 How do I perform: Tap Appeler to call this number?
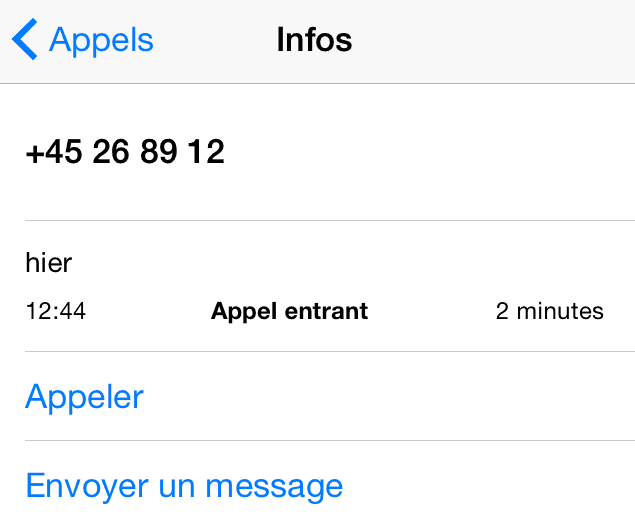point(85,397)
